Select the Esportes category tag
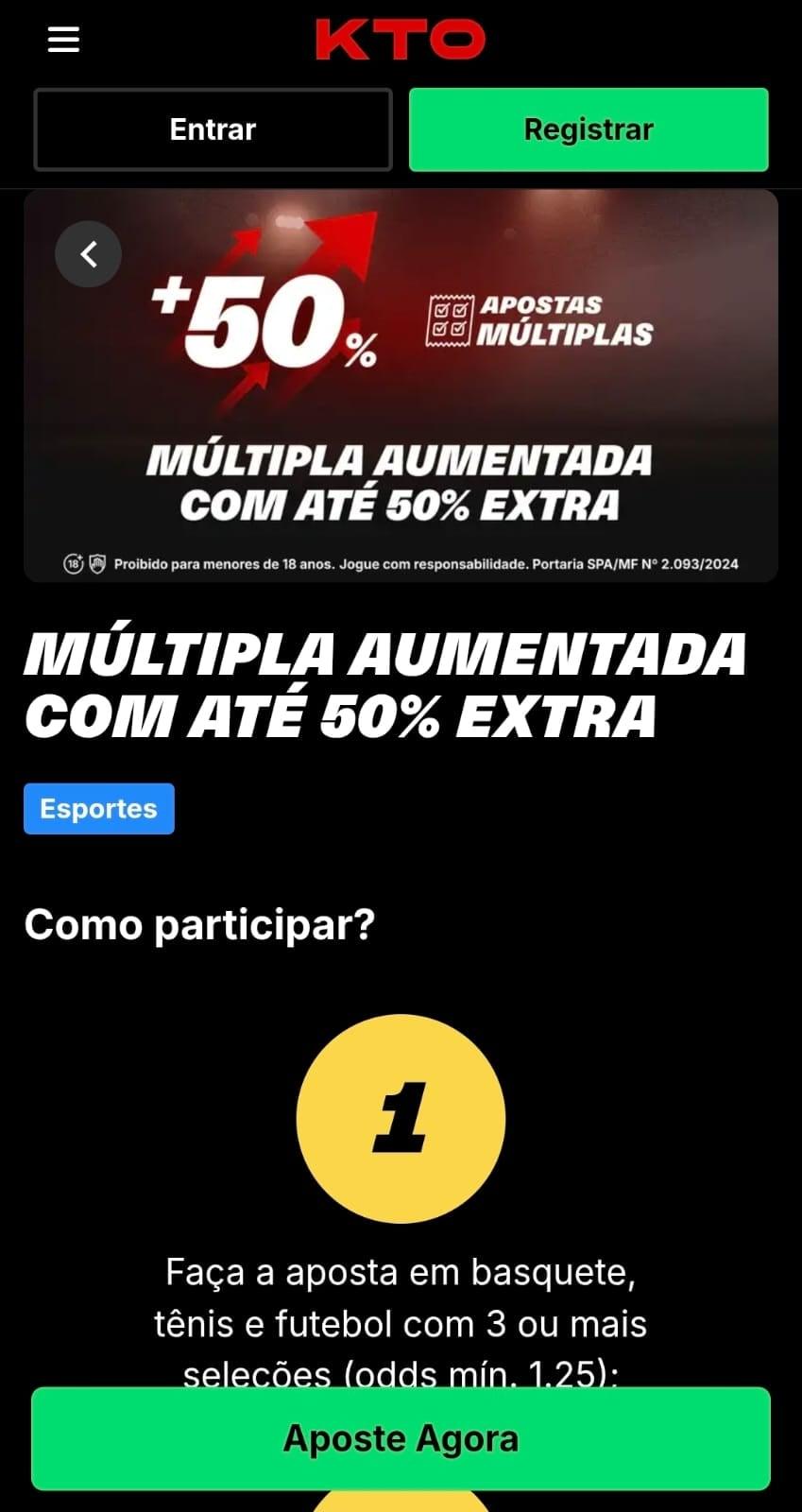The width and height of the screenshot is (802, 1512). tap(98, 808)
